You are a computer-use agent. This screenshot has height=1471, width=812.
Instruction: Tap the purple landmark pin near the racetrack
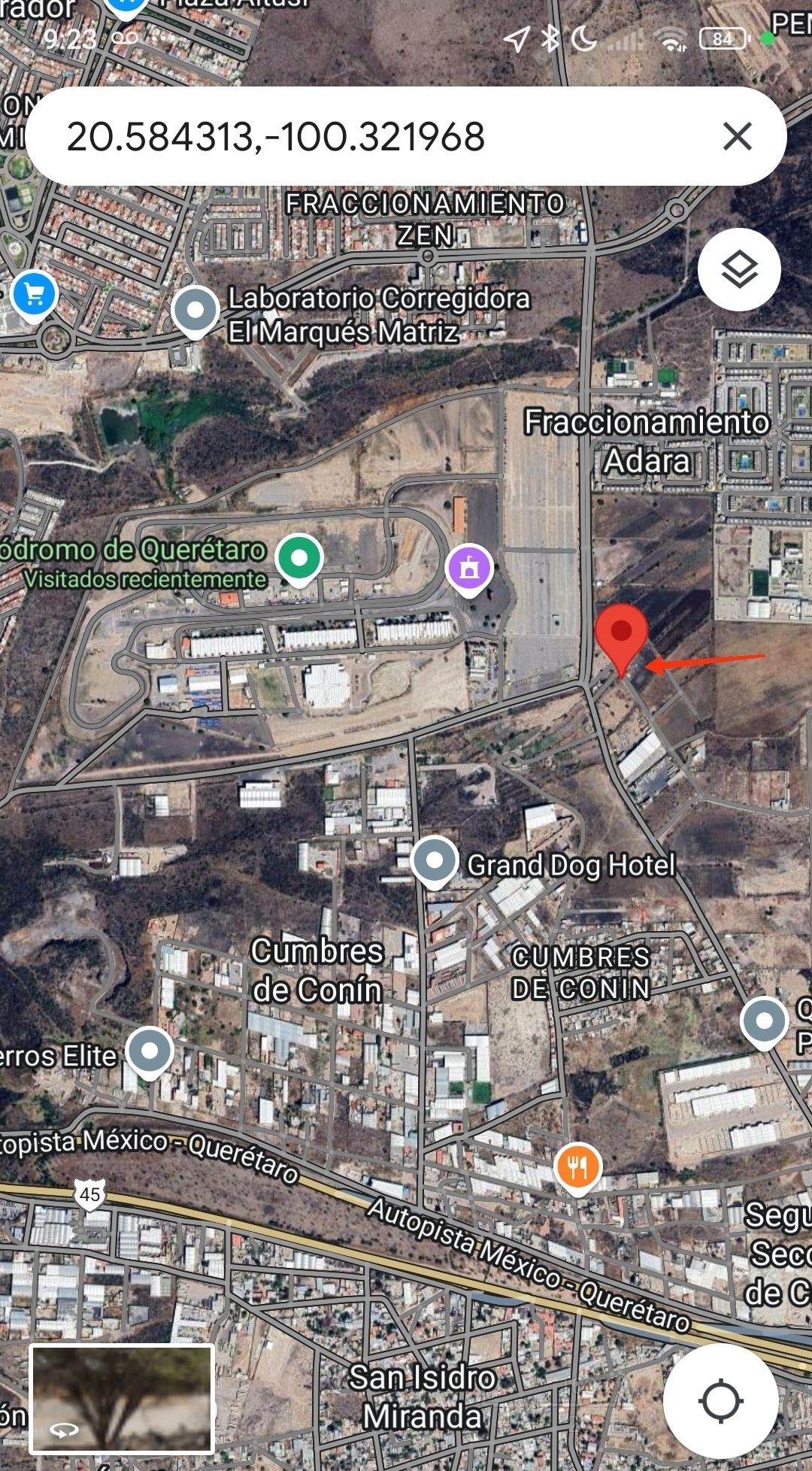(469, 569)
